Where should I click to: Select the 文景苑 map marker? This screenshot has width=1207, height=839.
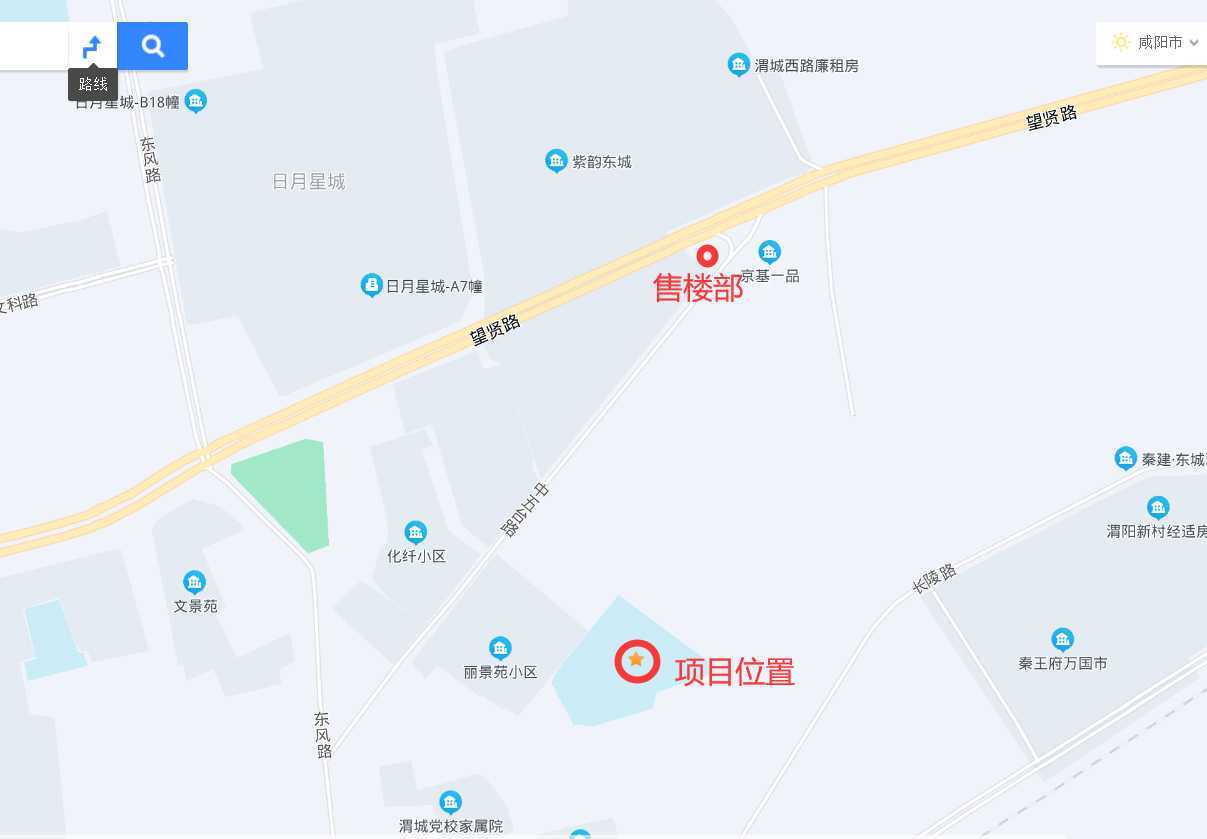click(195, 582)
